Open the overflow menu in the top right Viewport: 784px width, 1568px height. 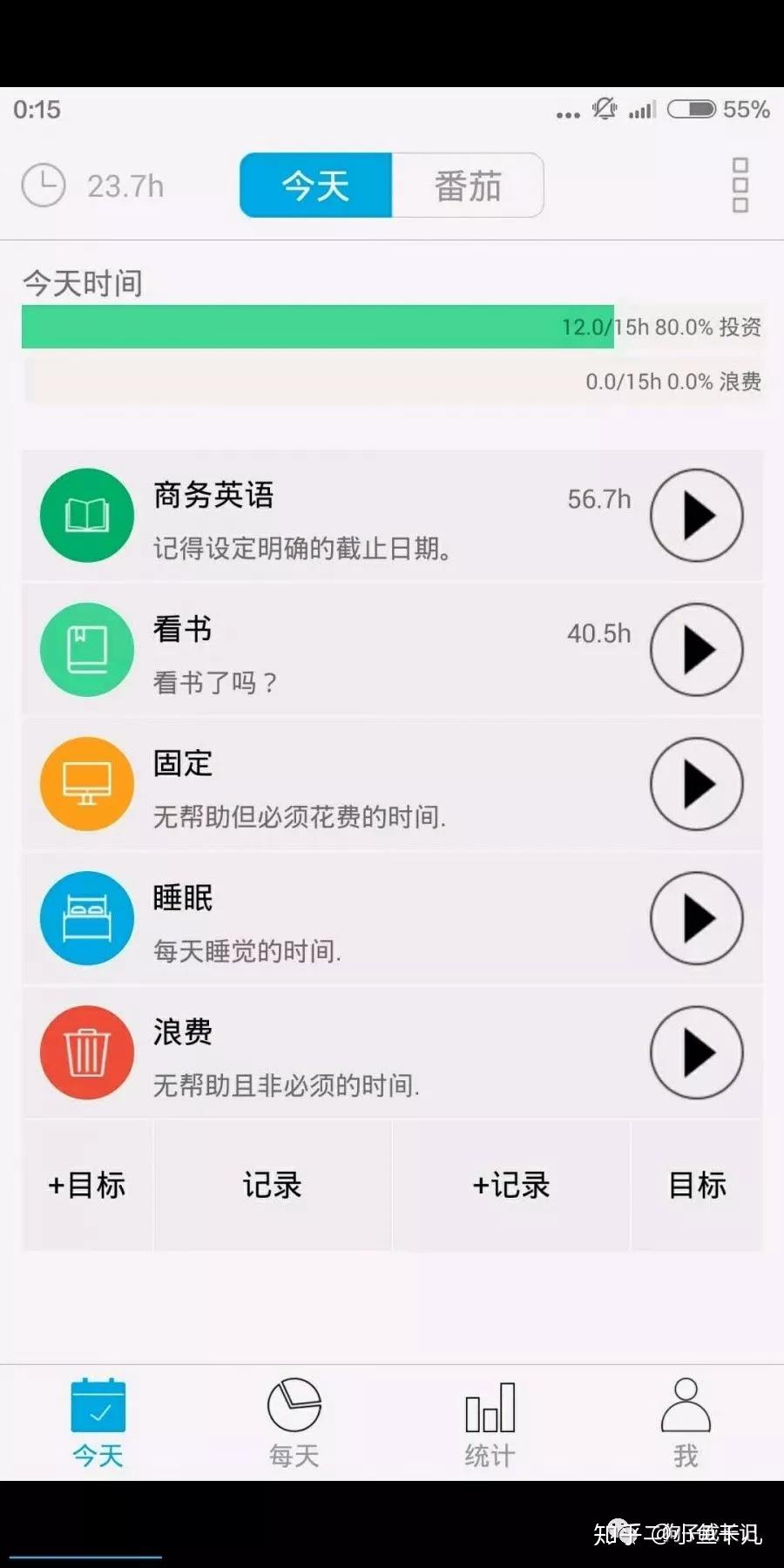pyautogui.click(x=740, y=185)
